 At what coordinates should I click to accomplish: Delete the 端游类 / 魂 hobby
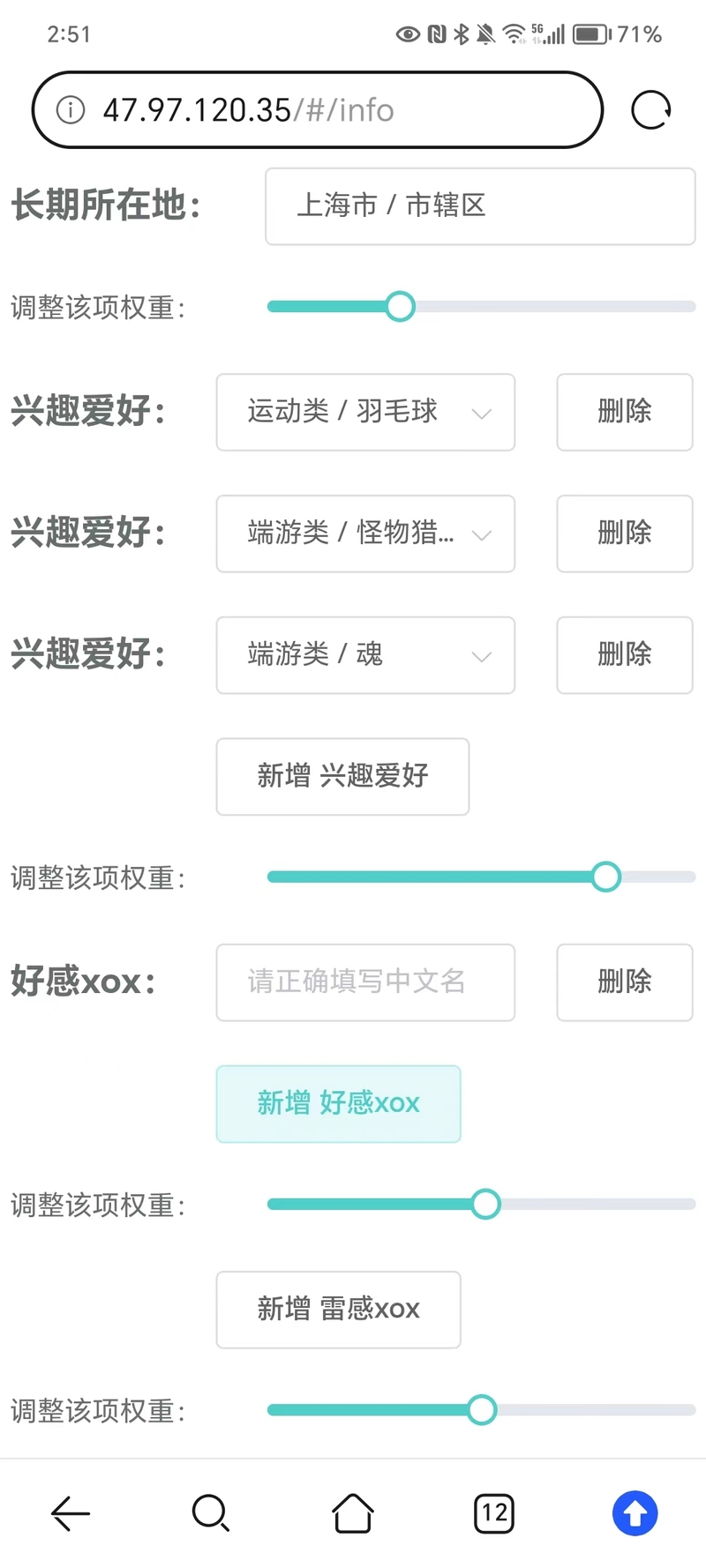pyautogui.click(x=625, y=655)
